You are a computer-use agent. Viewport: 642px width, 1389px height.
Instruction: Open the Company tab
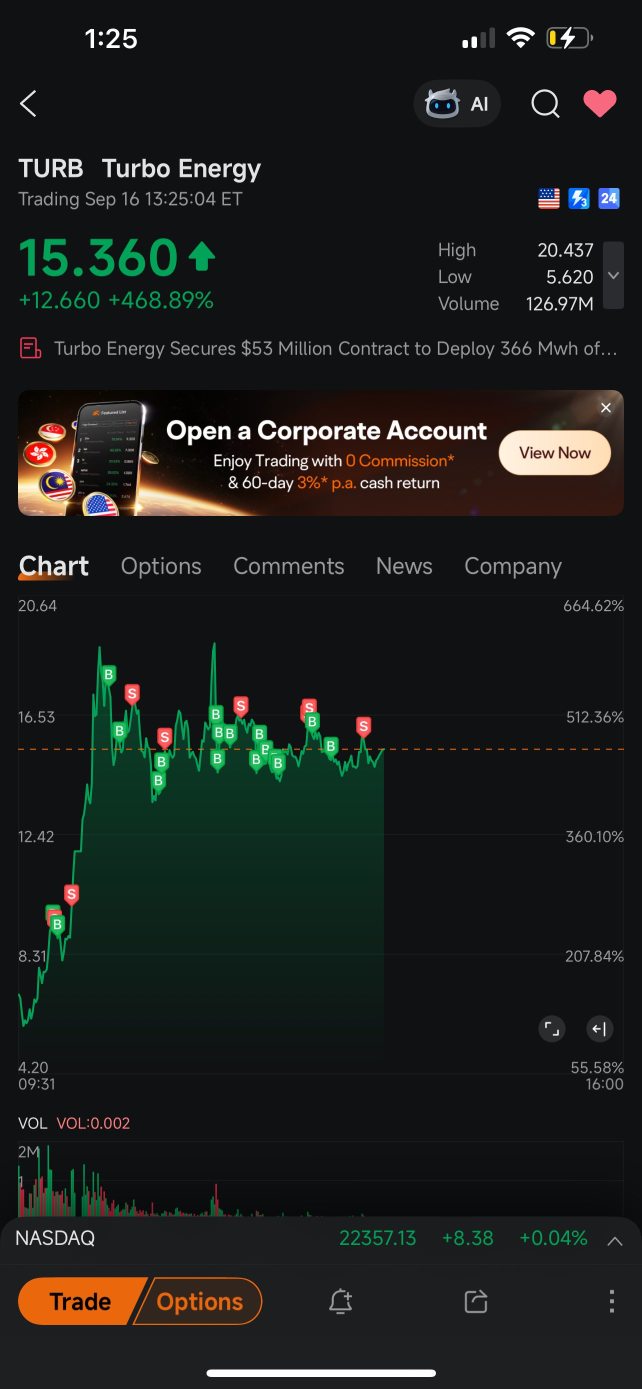[513, 566]
